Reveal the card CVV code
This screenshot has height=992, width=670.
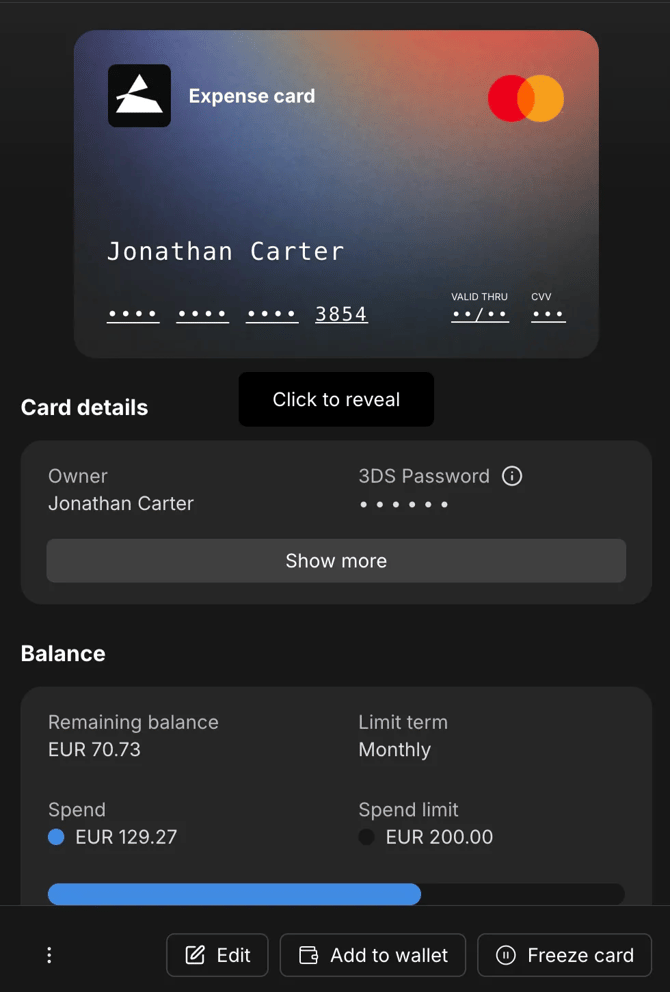pyautogui.click(x=548, y=314)
